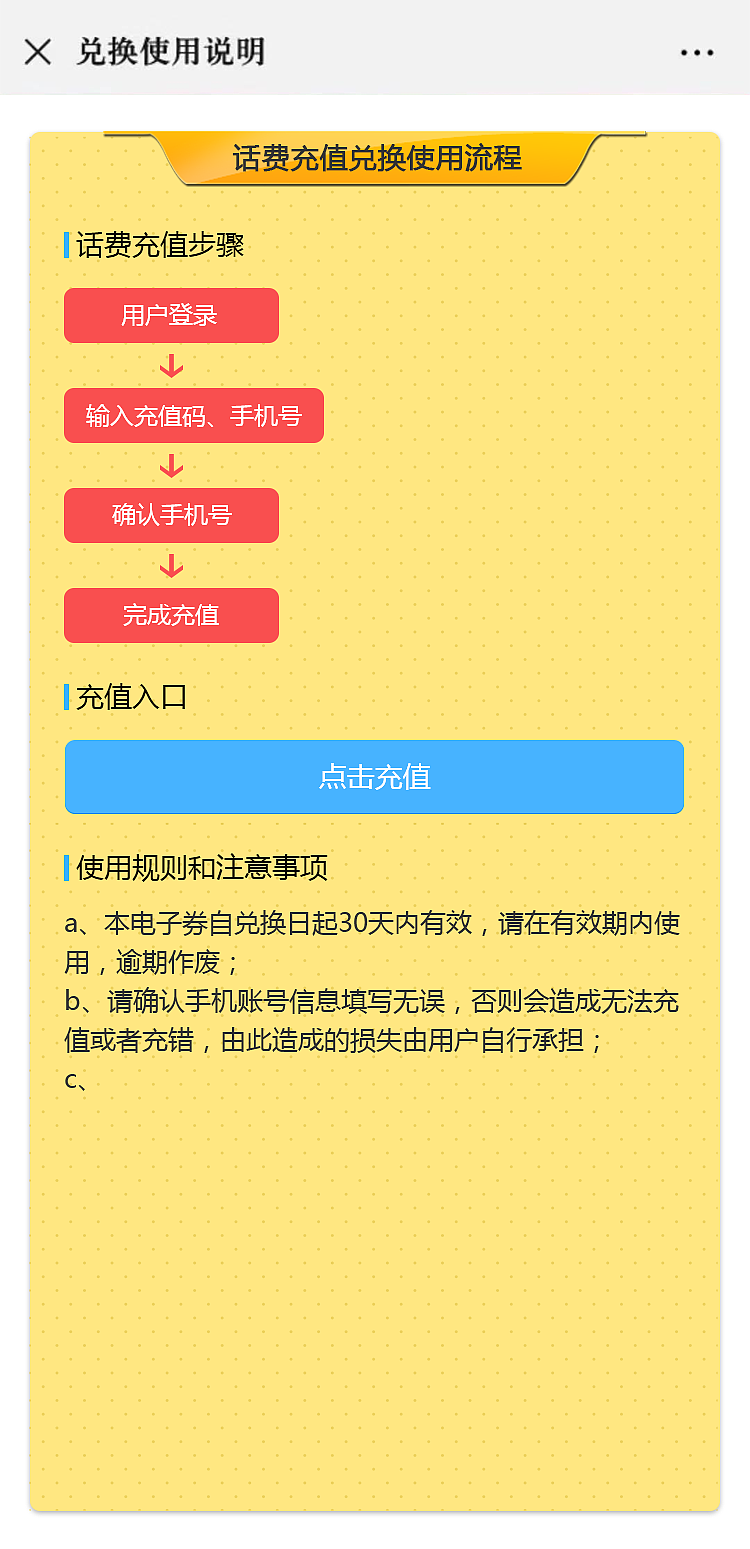The height and width of the screenshot is (1549, 750).
Task: Click the blue marker beside 使用规则和注意事项
Action: click(66, 868)
